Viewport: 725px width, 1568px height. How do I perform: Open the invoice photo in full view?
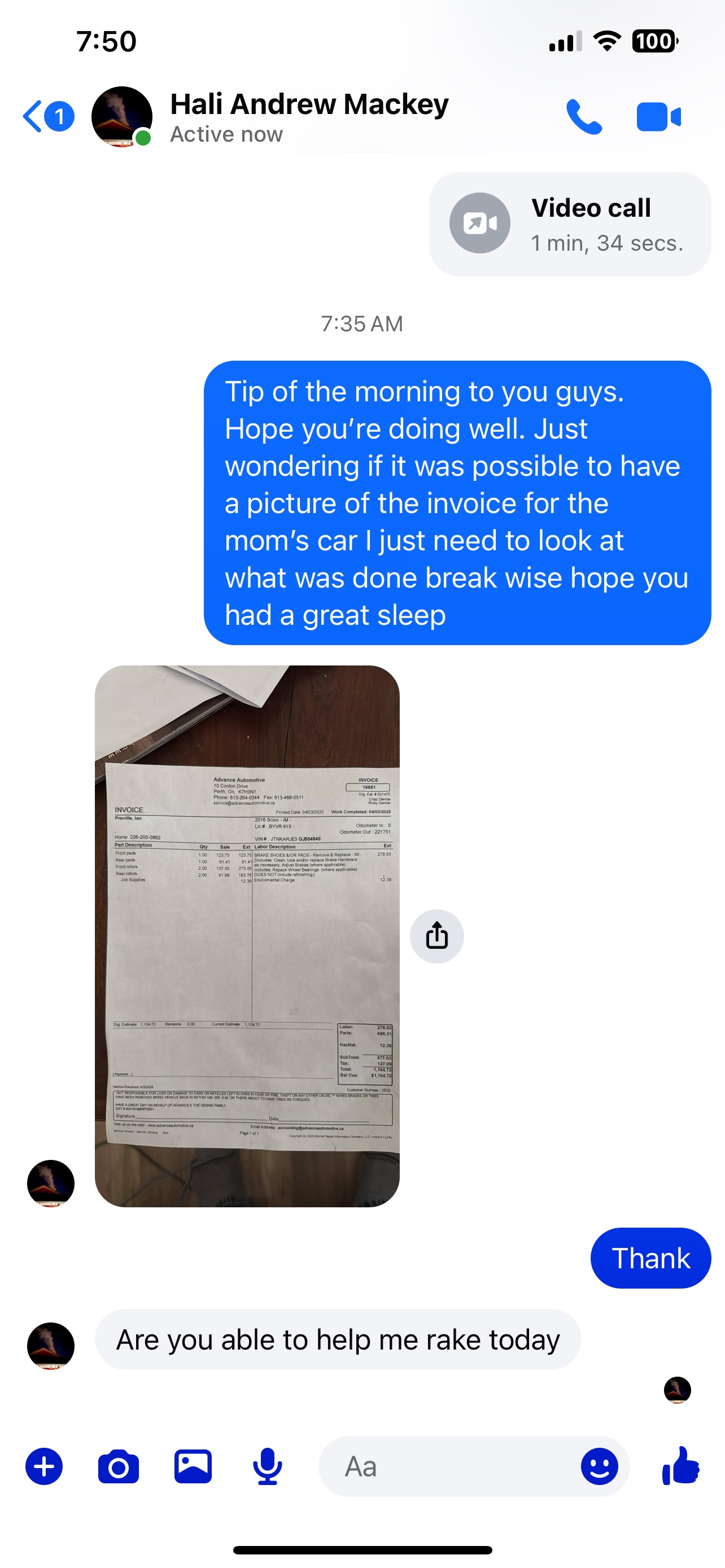pyautogui.click(x=247, y=936)
